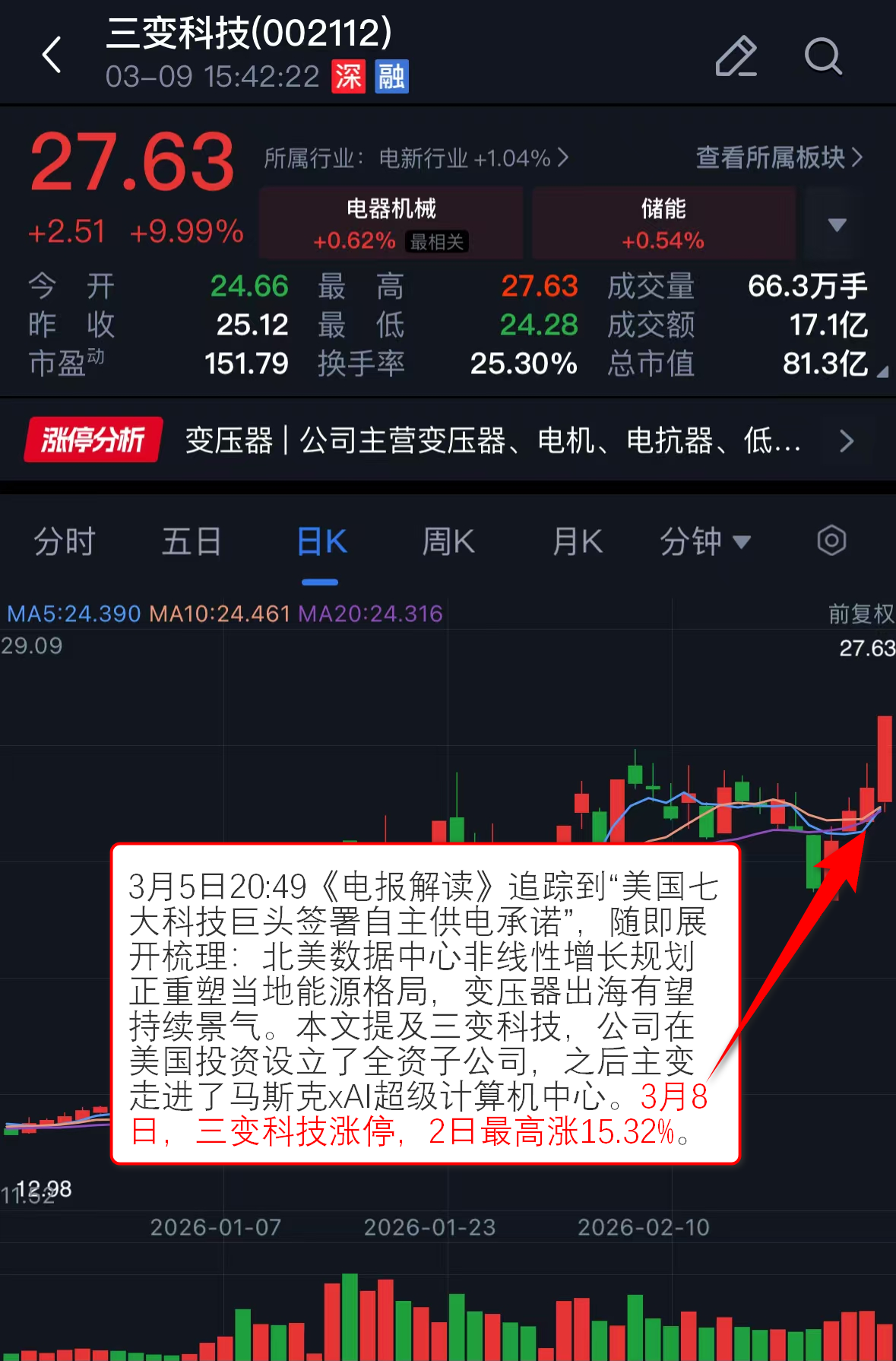Tap the edit pencil icon
This screenshot has height=1361, width=896.
pyautogui.click(x=736, y=56)
